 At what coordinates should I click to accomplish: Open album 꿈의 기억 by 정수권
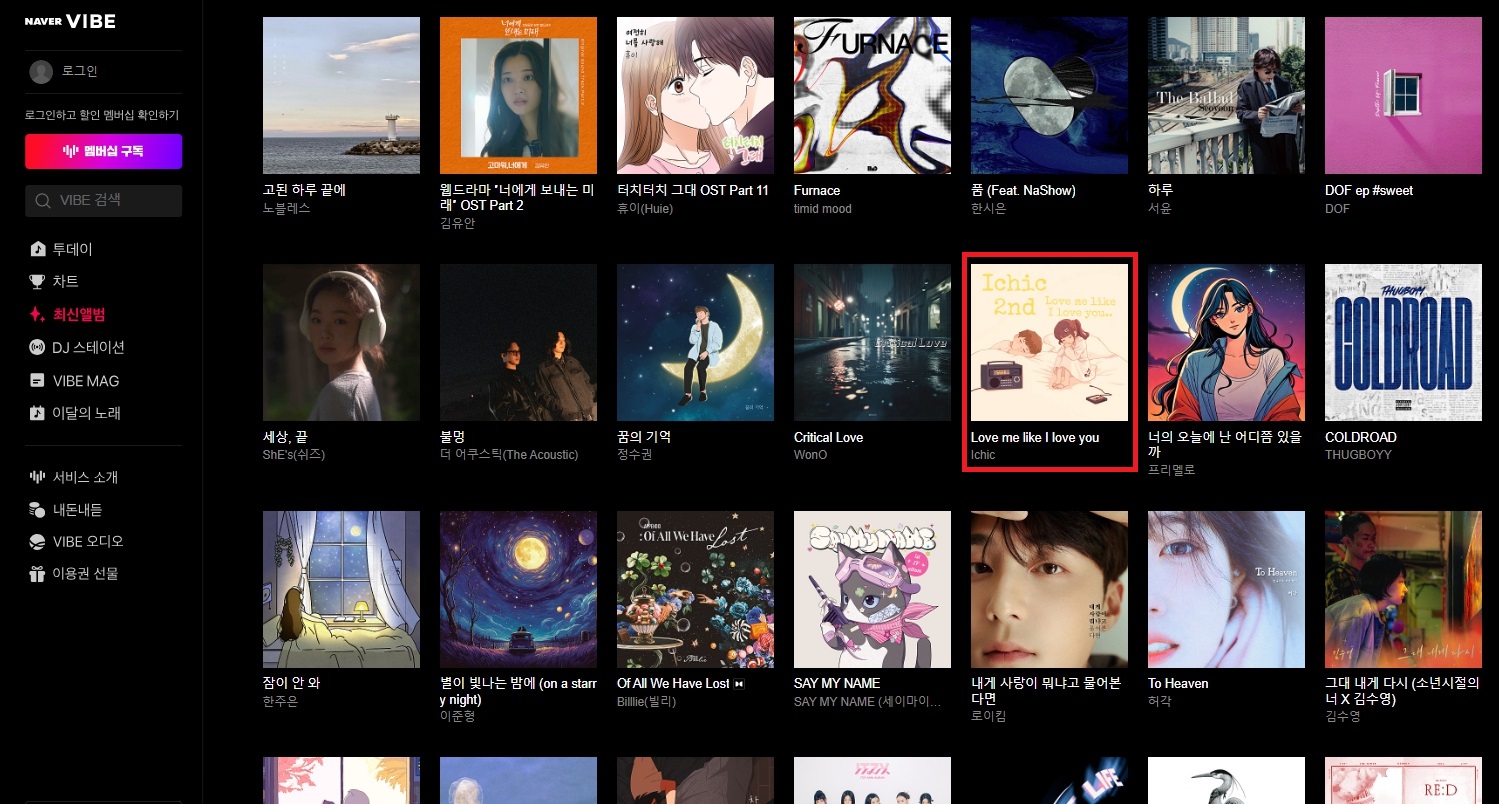click(695, 343)
